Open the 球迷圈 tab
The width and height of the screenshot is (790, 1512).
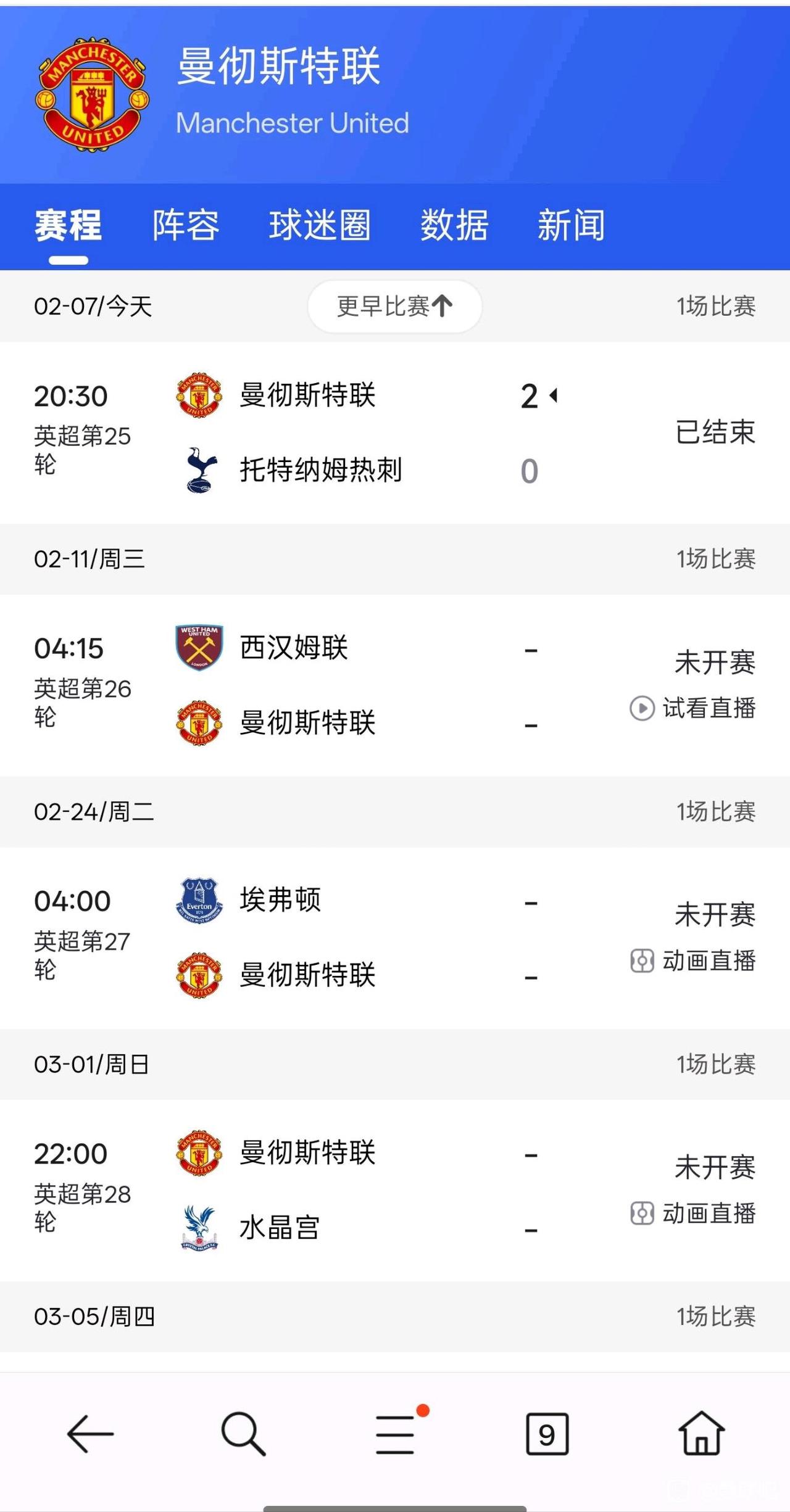[x=320, y=227]
